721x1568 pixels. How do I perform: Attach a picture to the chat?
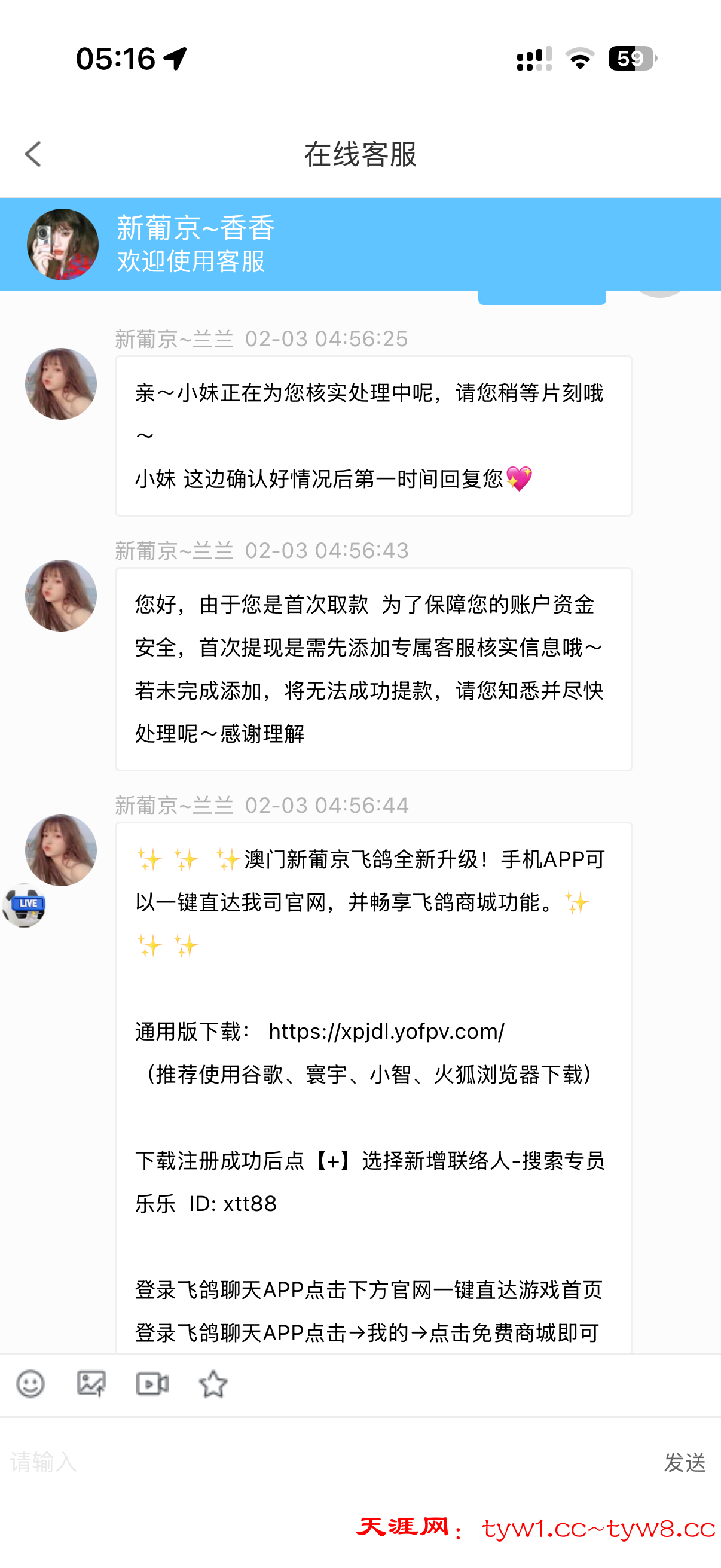click(91, 1384)
